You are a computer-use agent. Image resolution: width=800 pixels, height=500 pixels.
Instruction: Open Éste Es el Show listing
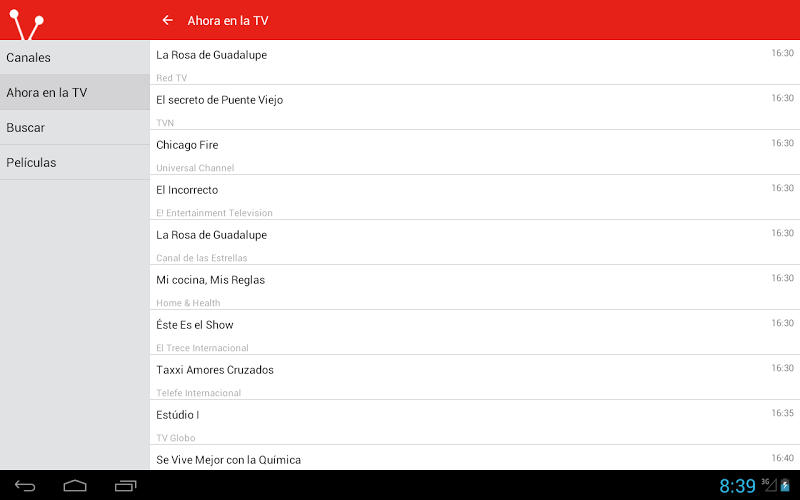point(474,333)
